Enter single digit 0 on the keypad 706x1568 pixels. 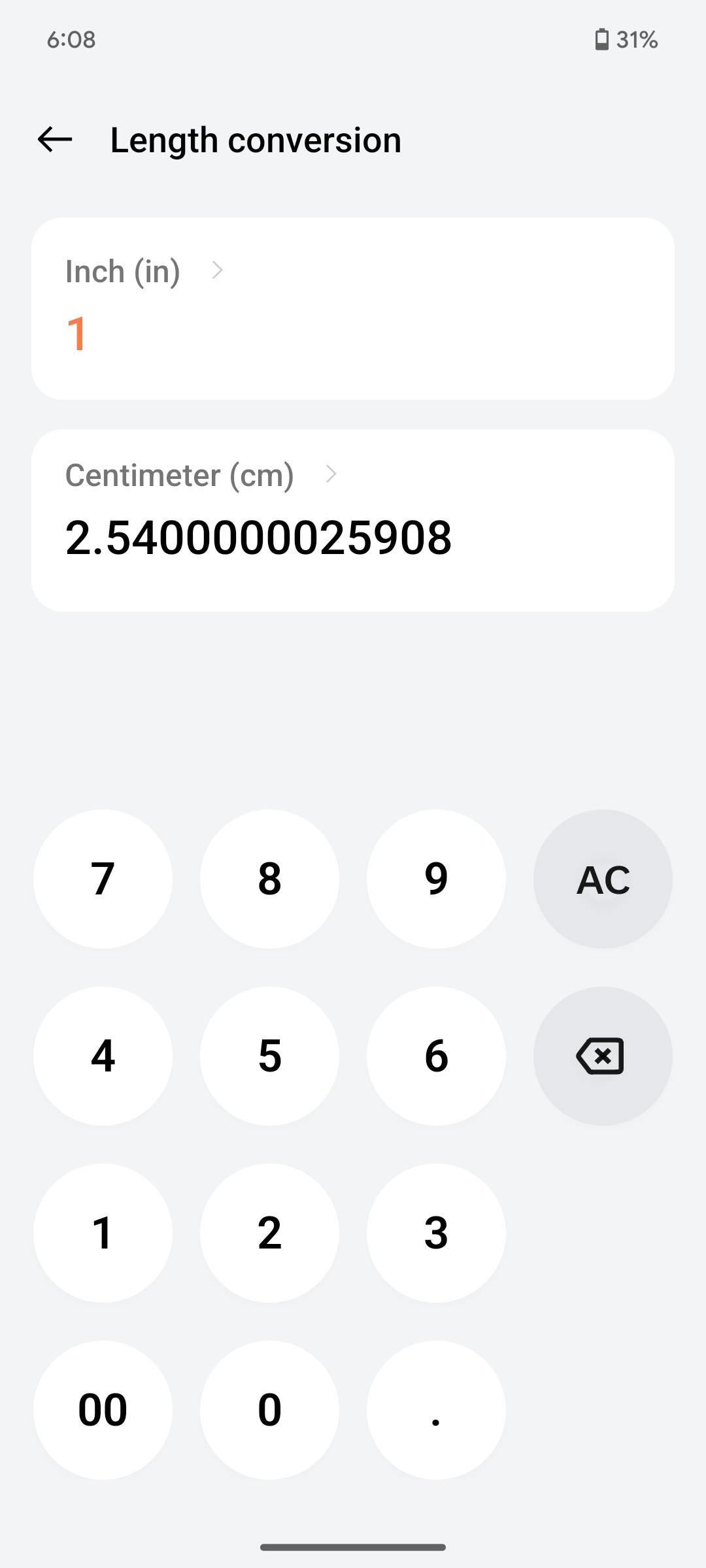coord(269,1410)
